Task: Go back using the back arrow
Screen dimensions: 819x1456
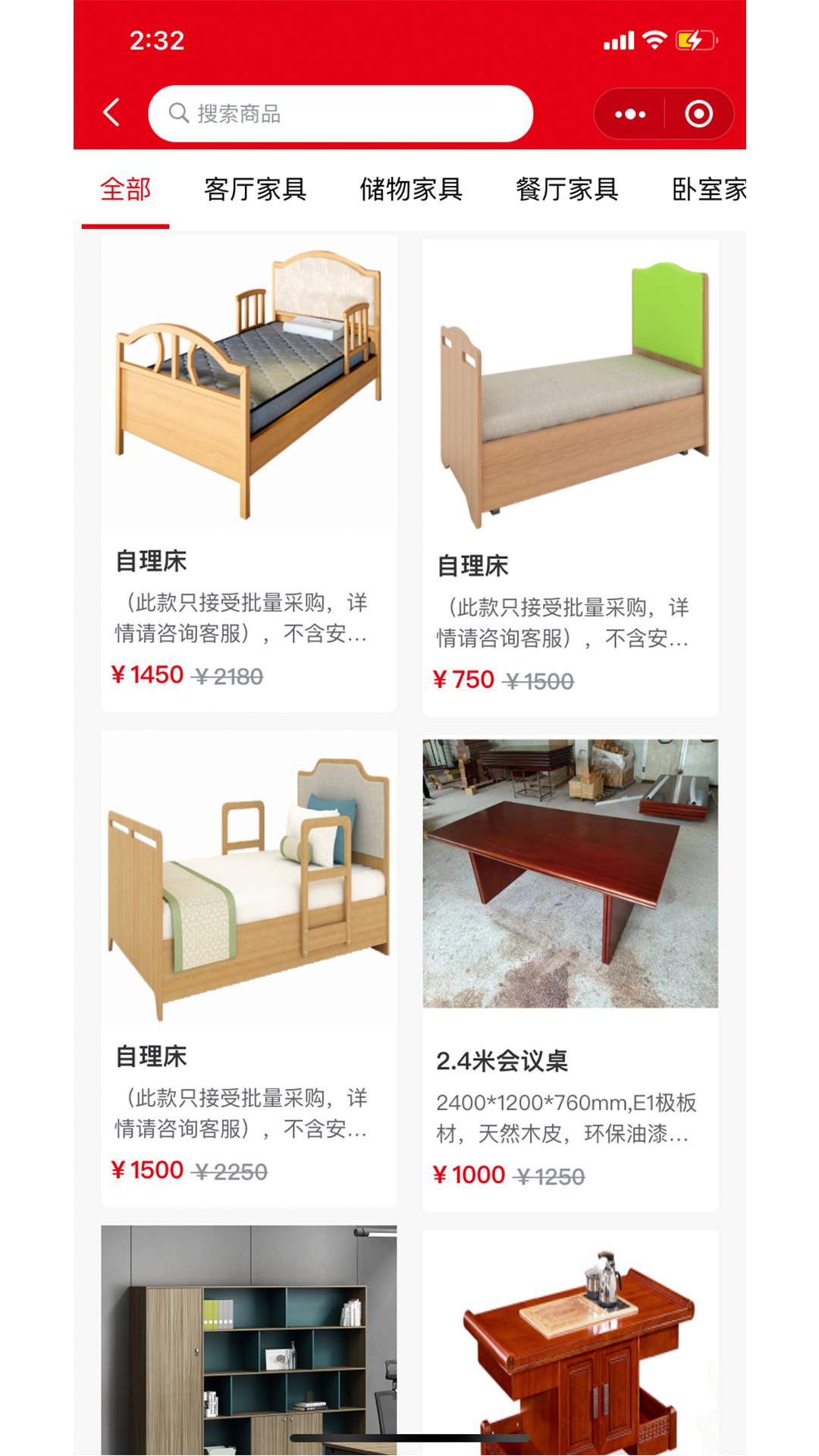Action: coord(111,112)
